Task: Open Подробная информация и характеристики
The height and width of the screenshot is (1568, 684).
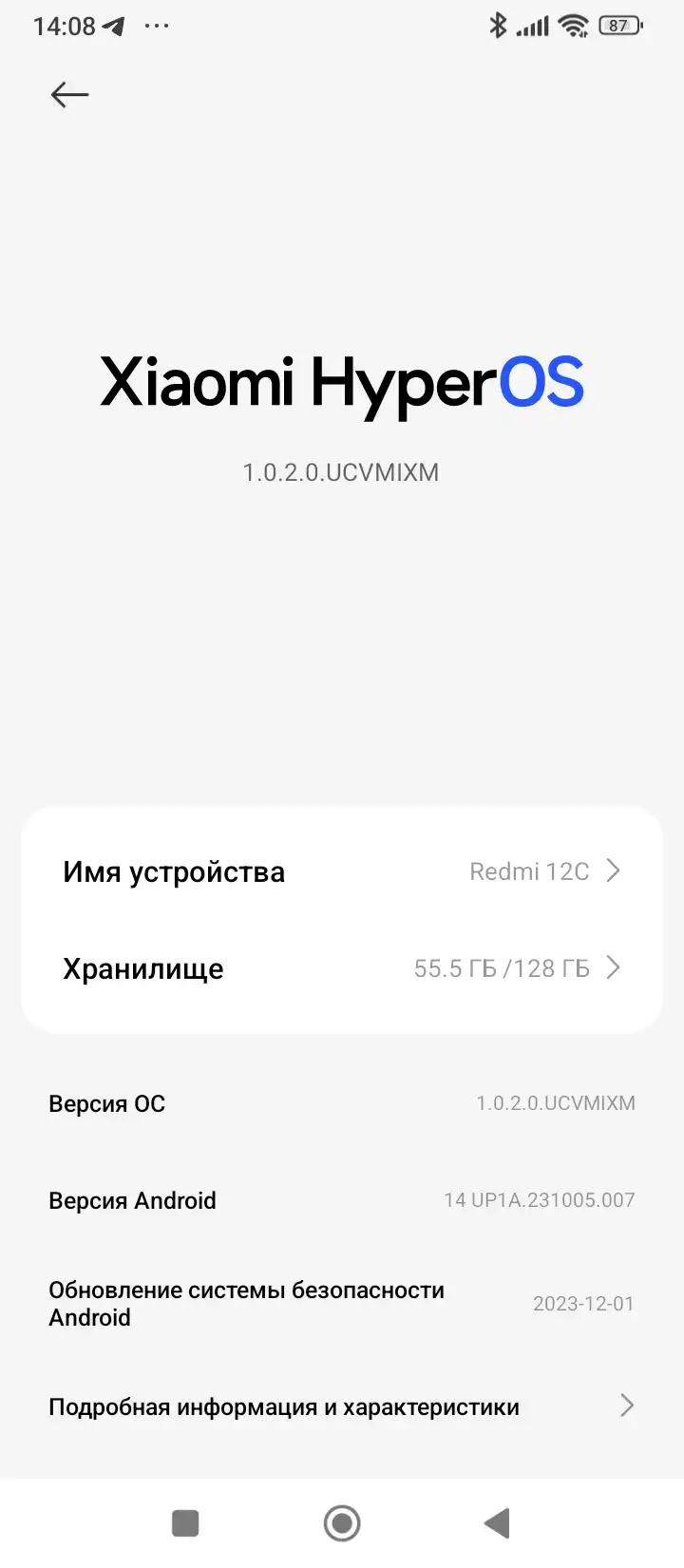Action: [x=342, y=1406]
